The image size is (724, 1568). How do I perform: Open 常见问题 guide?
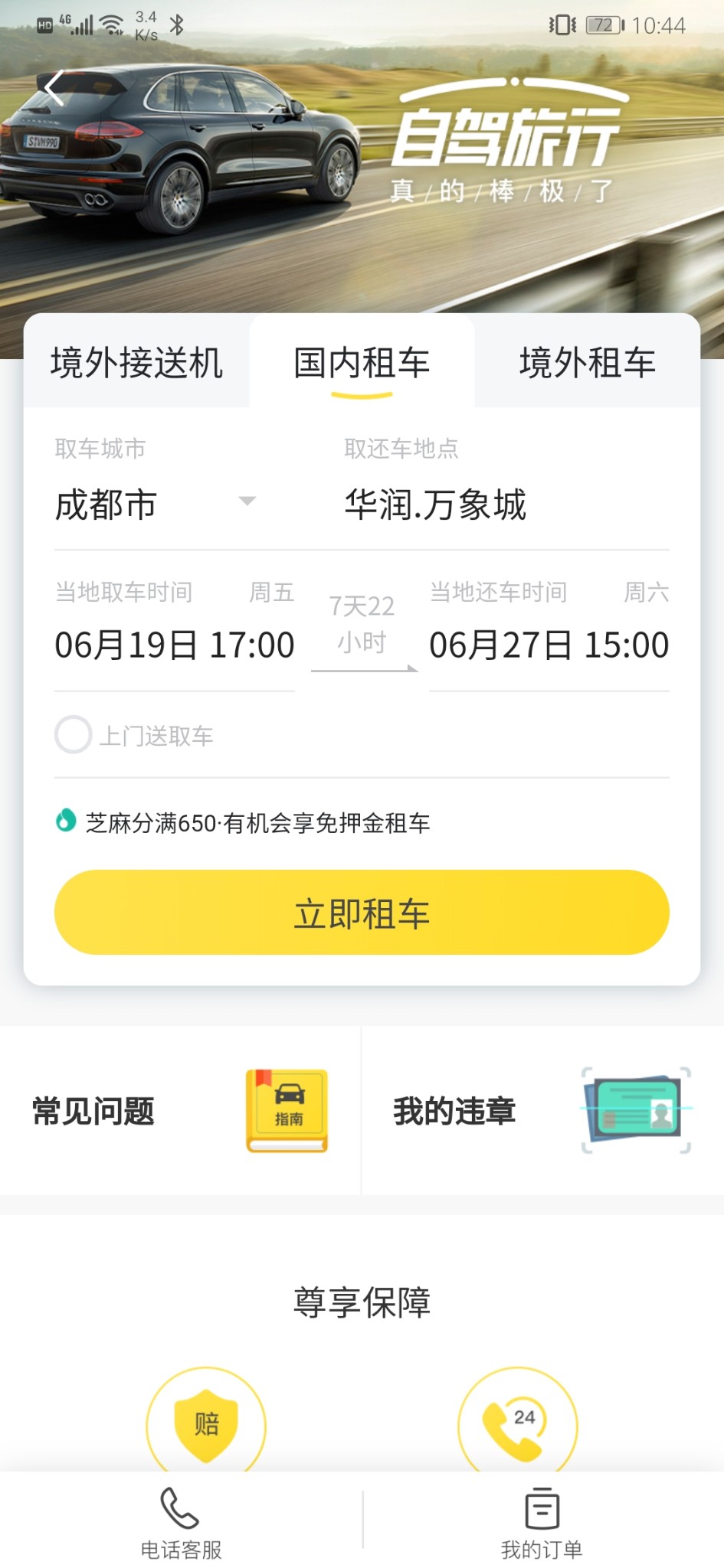tap(180, 1111)
